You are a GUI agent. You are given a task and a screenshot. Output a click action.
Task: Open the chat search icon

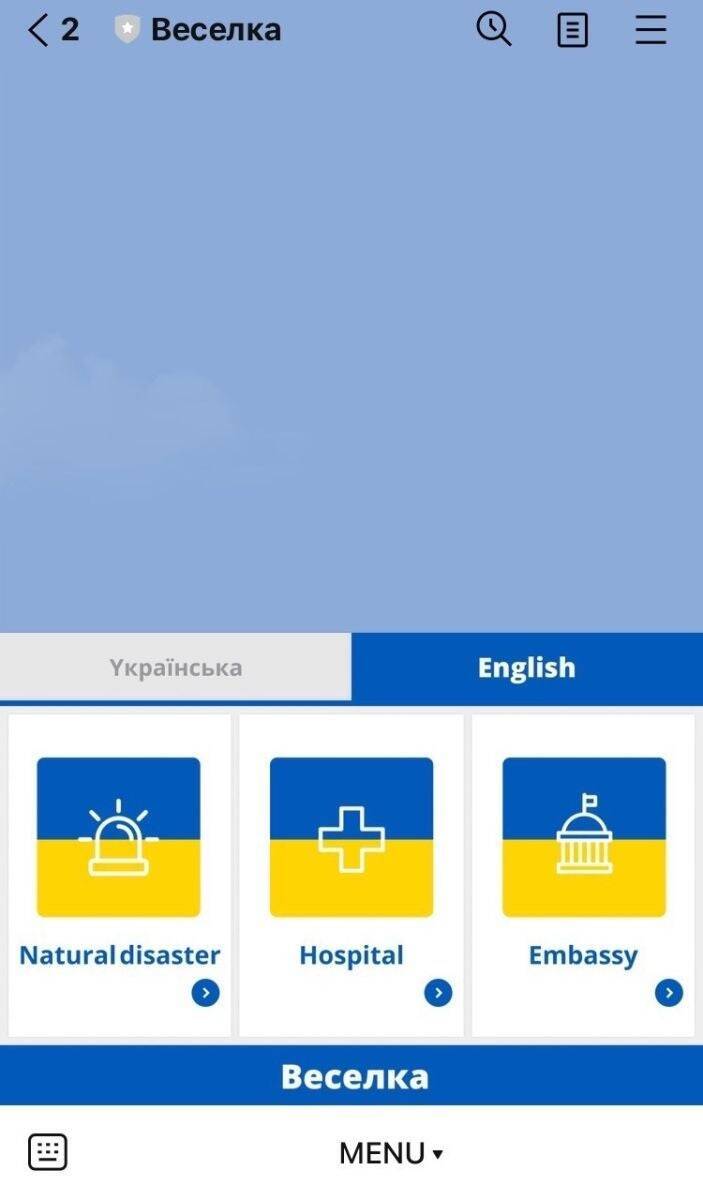(493, 30)
